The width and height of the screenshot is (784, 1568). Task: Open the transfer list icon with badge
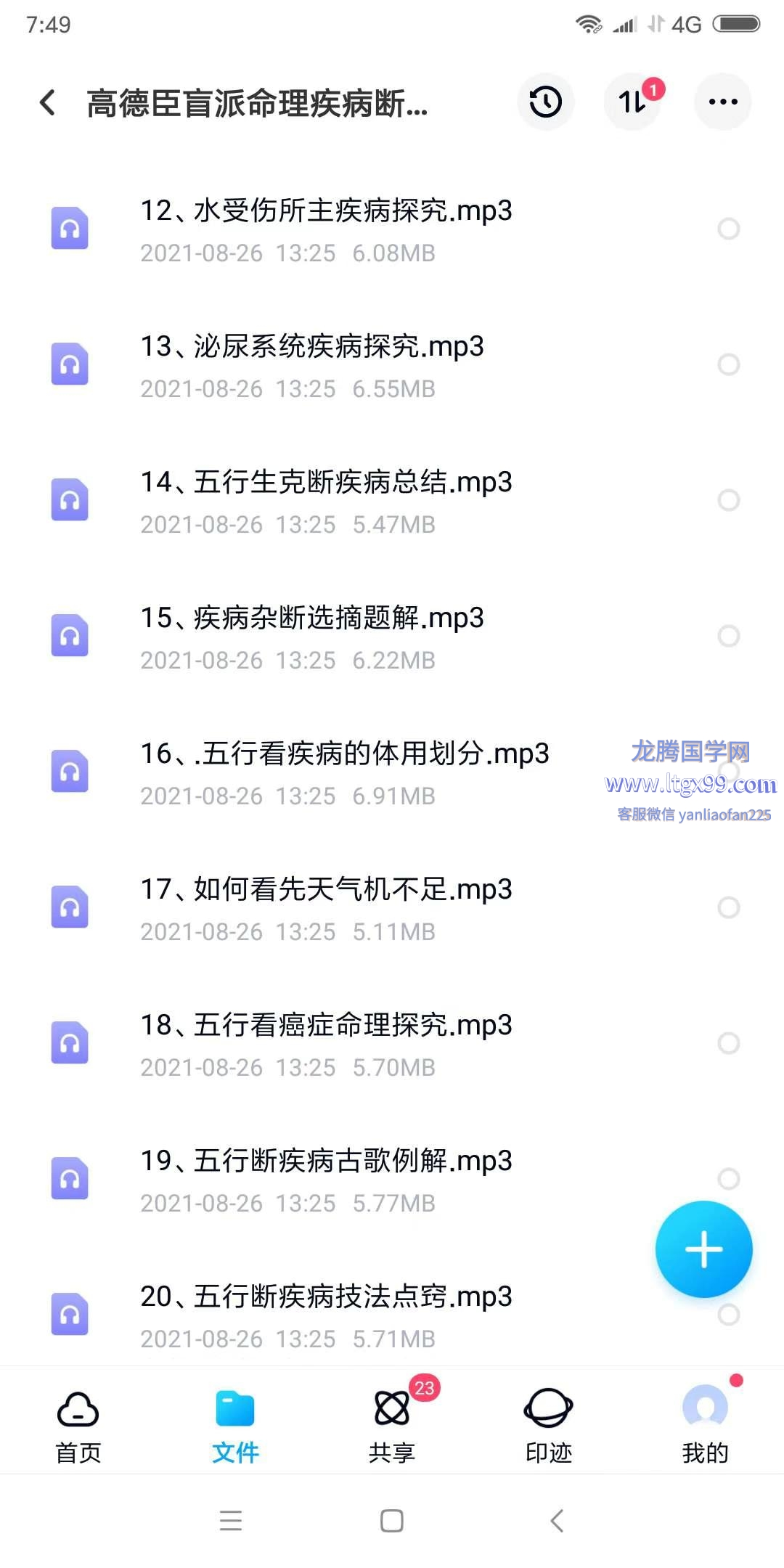point(633,102)
